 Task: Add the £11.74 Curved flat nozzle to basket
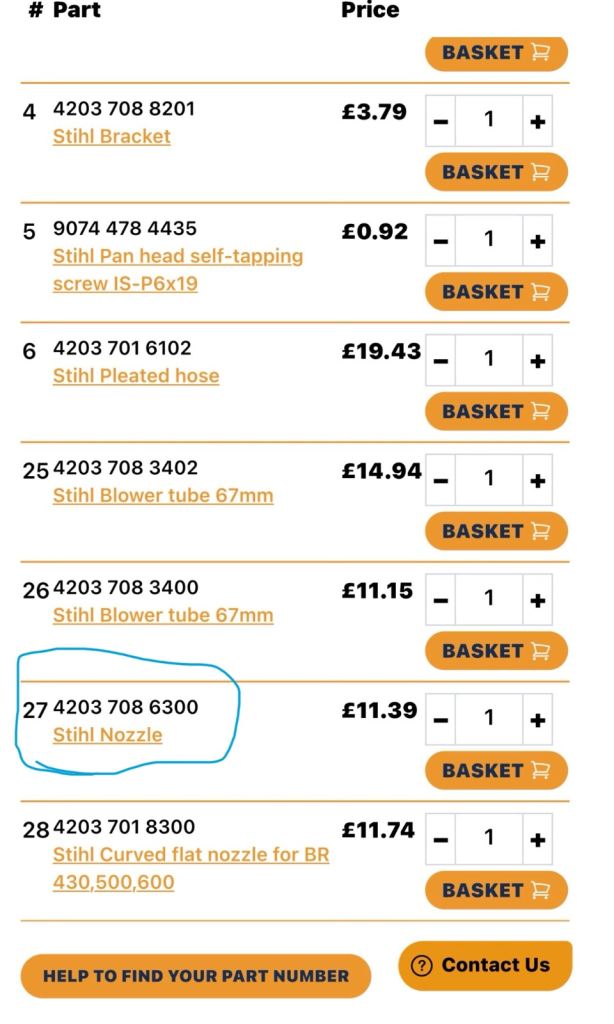496,890
